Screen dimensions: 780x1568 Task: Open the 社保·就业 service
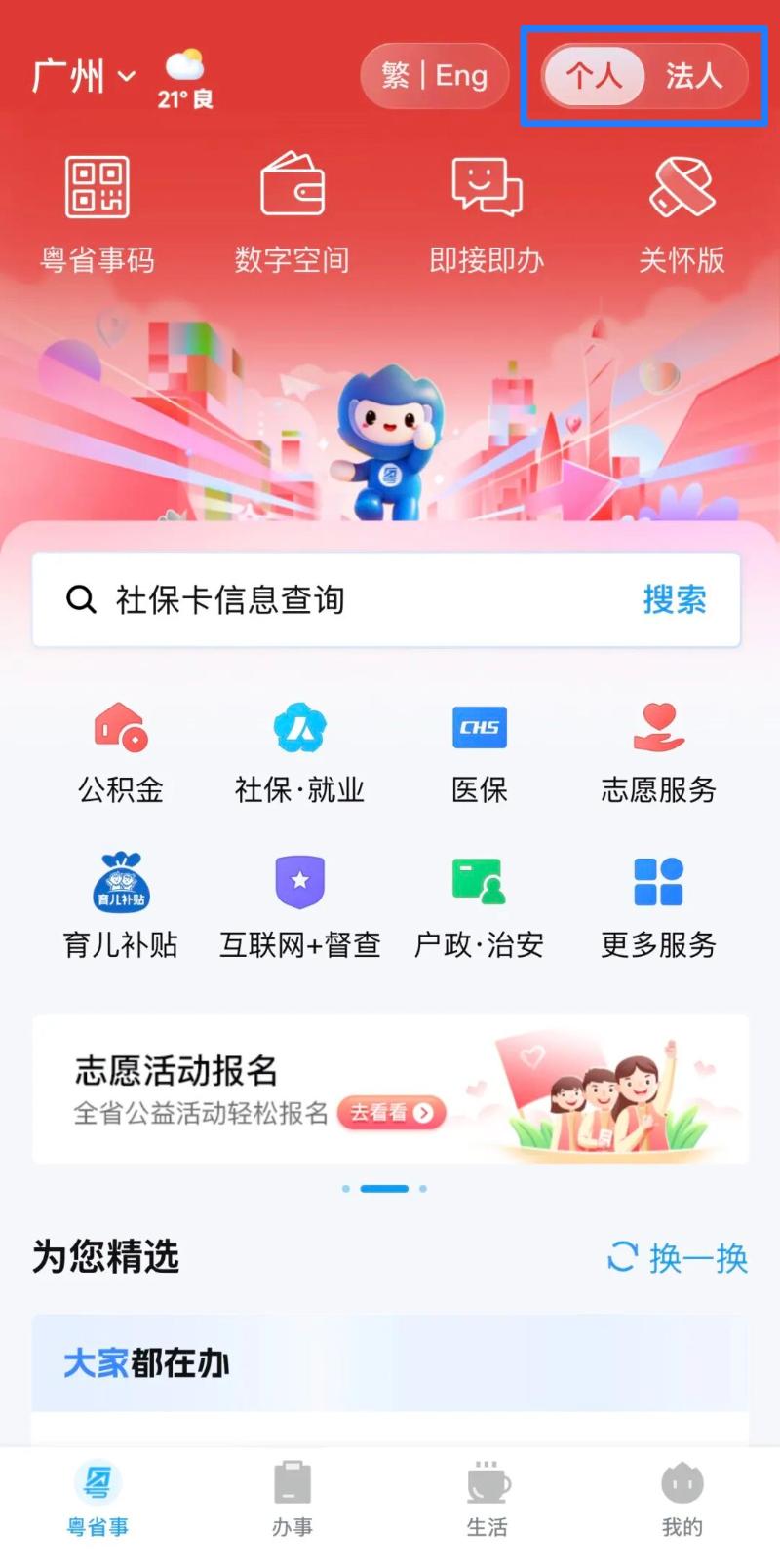(x=299, y=750)
